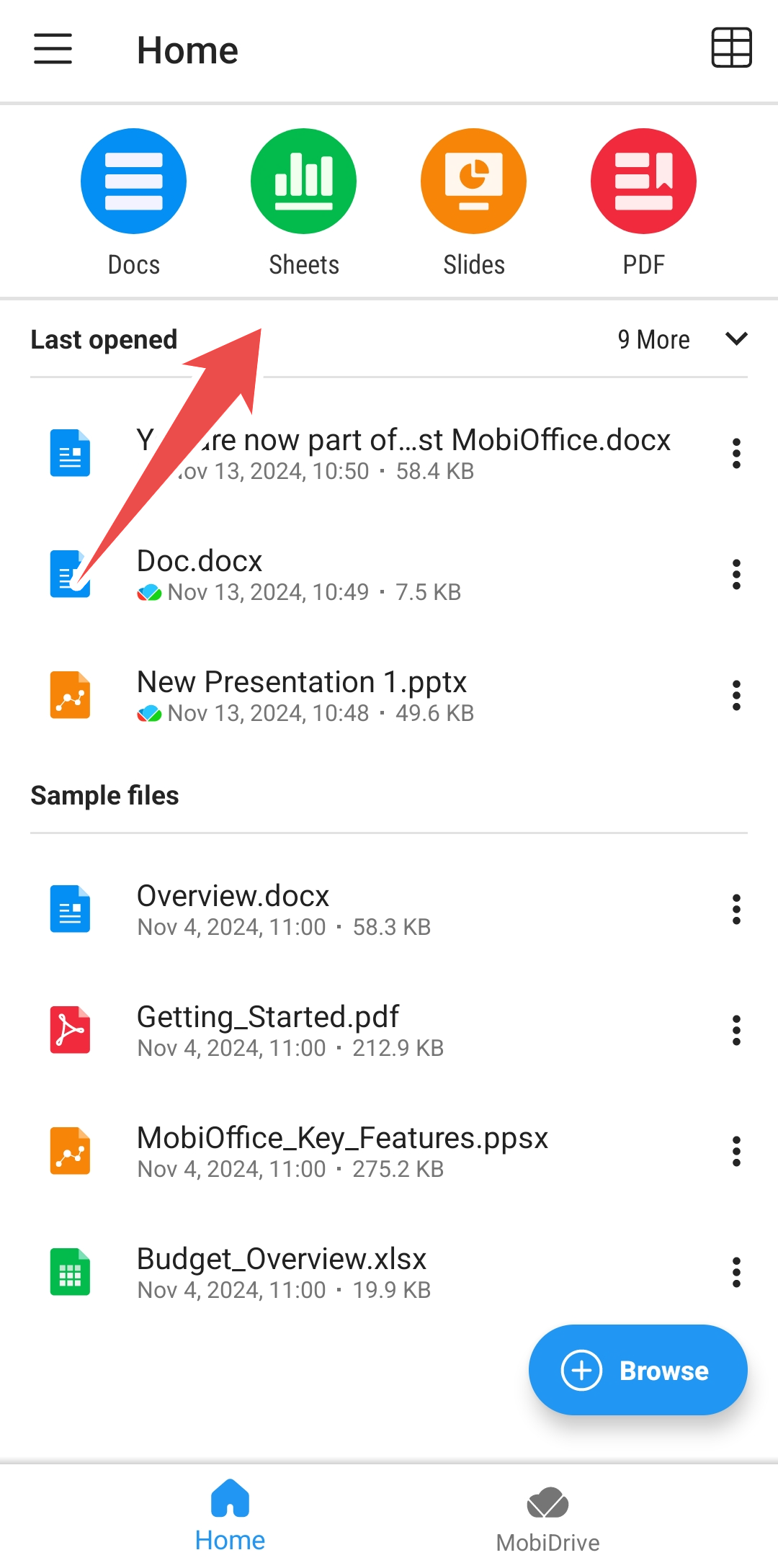
Task: Open the hamburger drawer menu
Action: click(x=53, y=49)
